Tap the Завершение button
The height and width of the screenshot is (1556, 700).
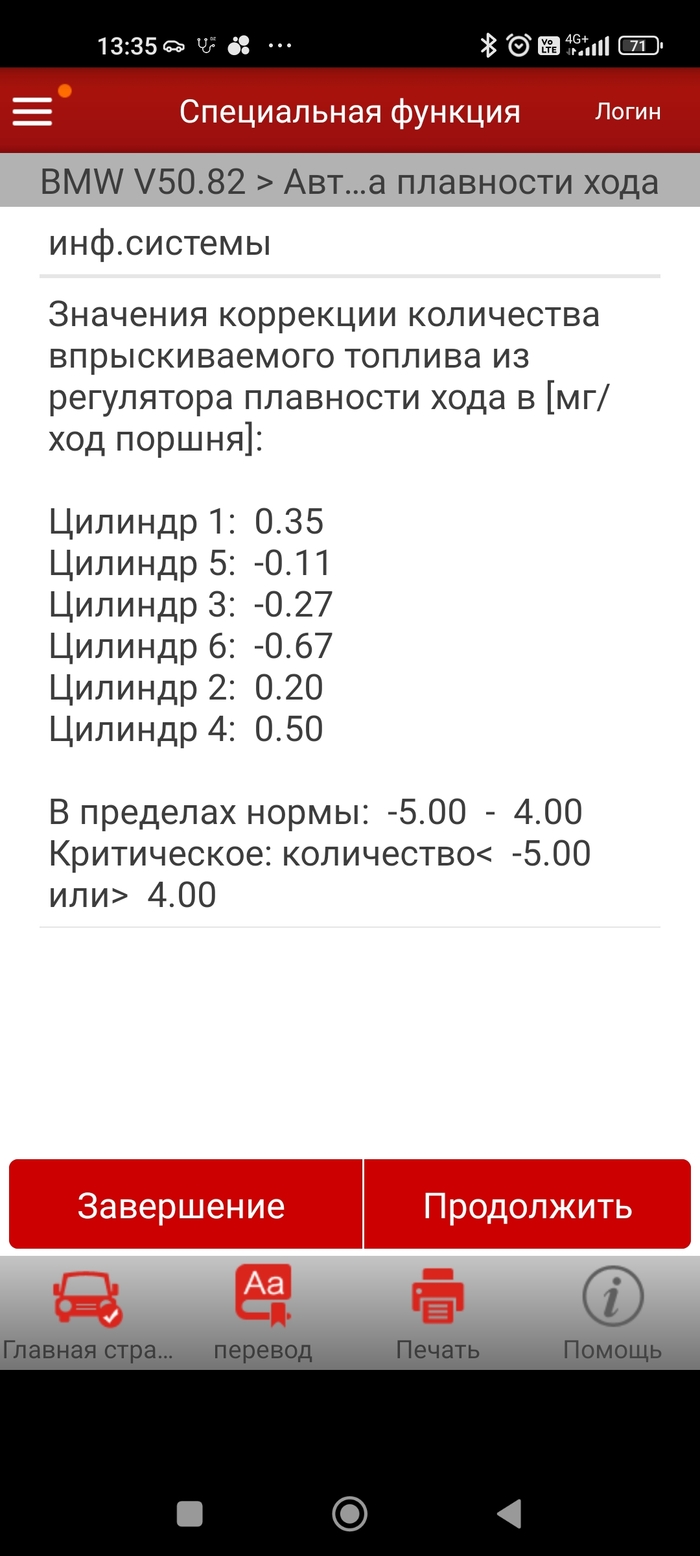(x=182, y=1205)
